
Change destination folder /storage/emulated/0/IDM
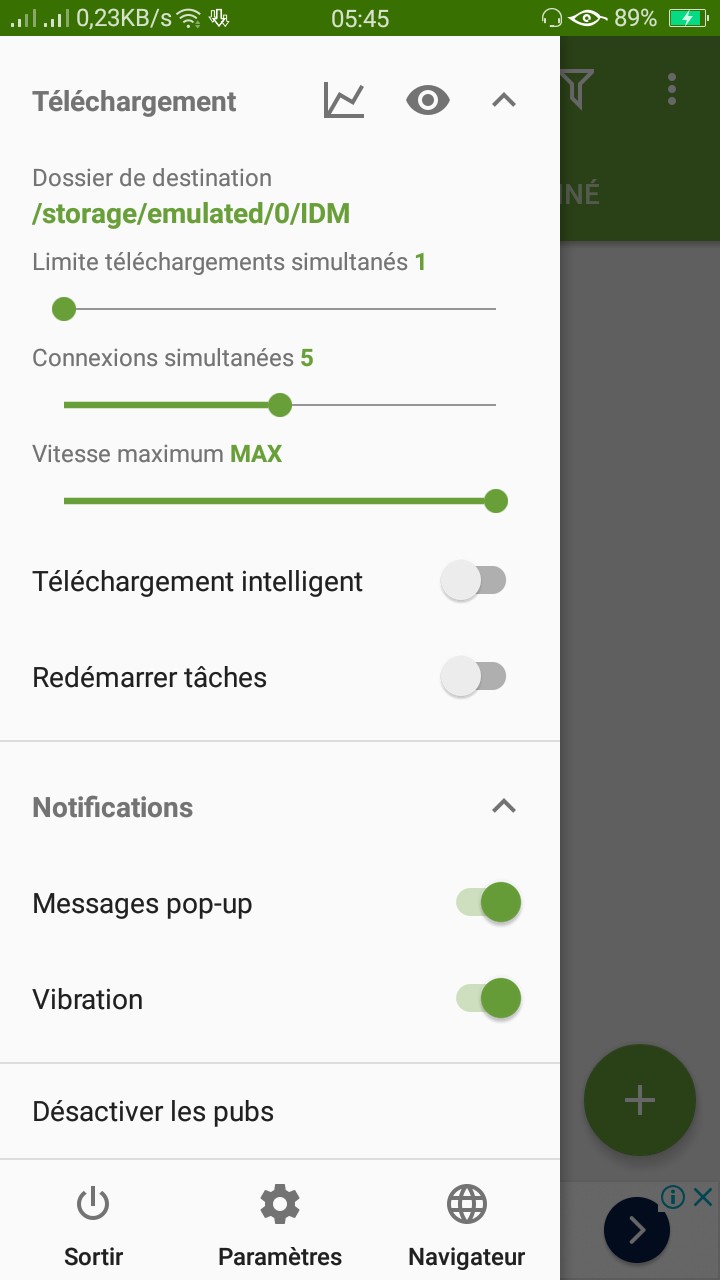(x=191, y=214)
